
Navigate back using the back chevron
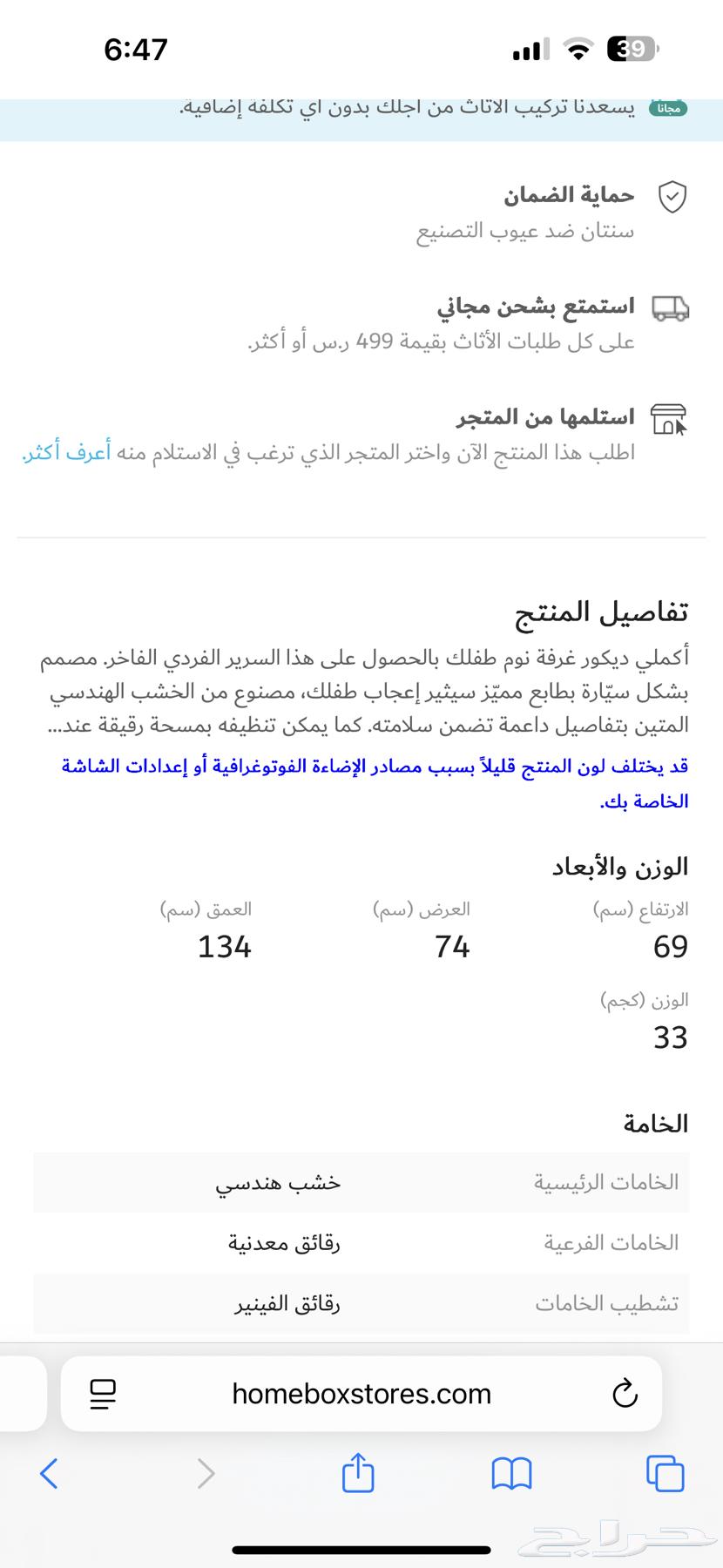(49, 1475)
